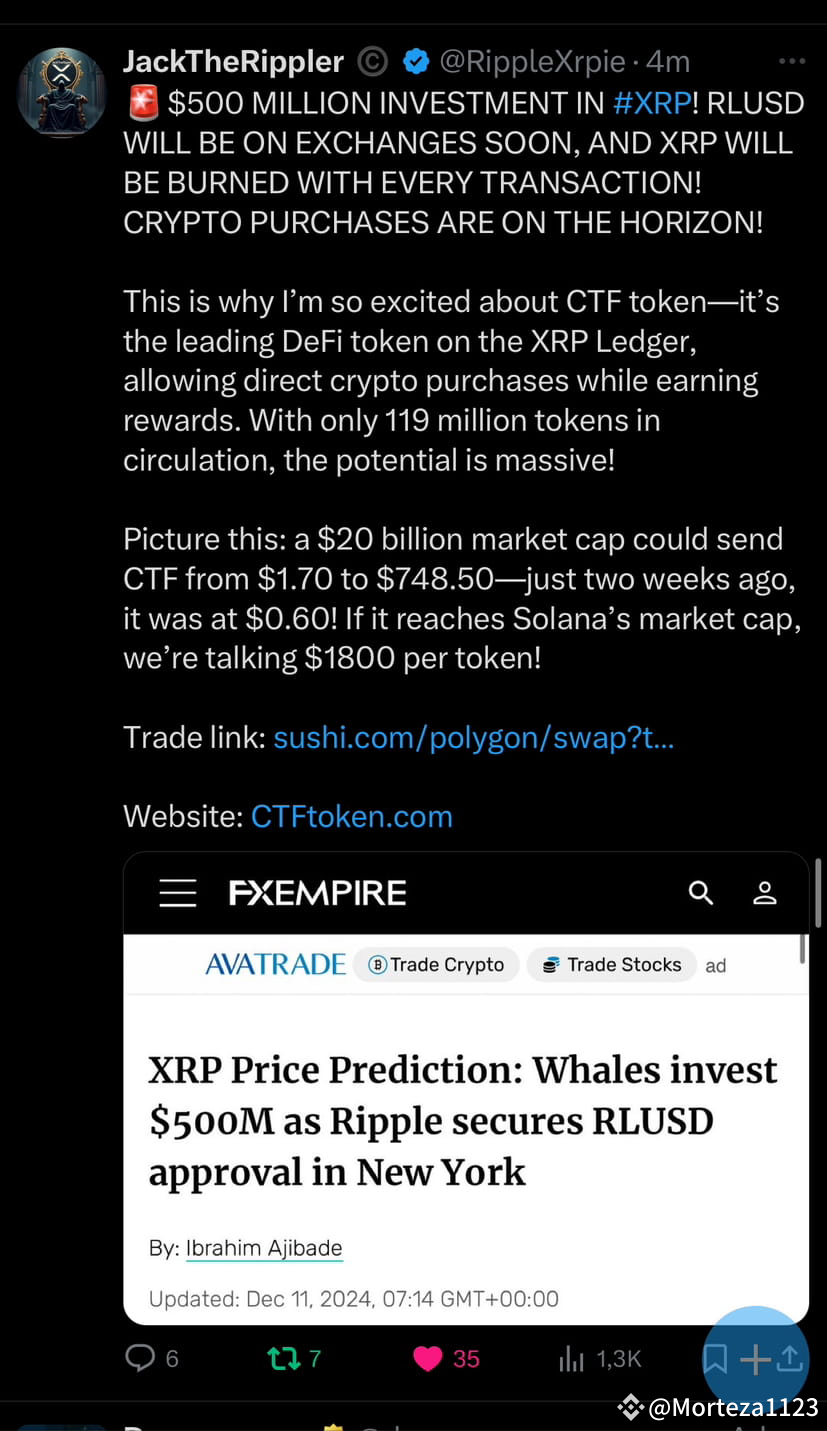Open author page for Ibrahim Ajibade
This screenshot has height=1431, width=827.
coord(264,1247)
